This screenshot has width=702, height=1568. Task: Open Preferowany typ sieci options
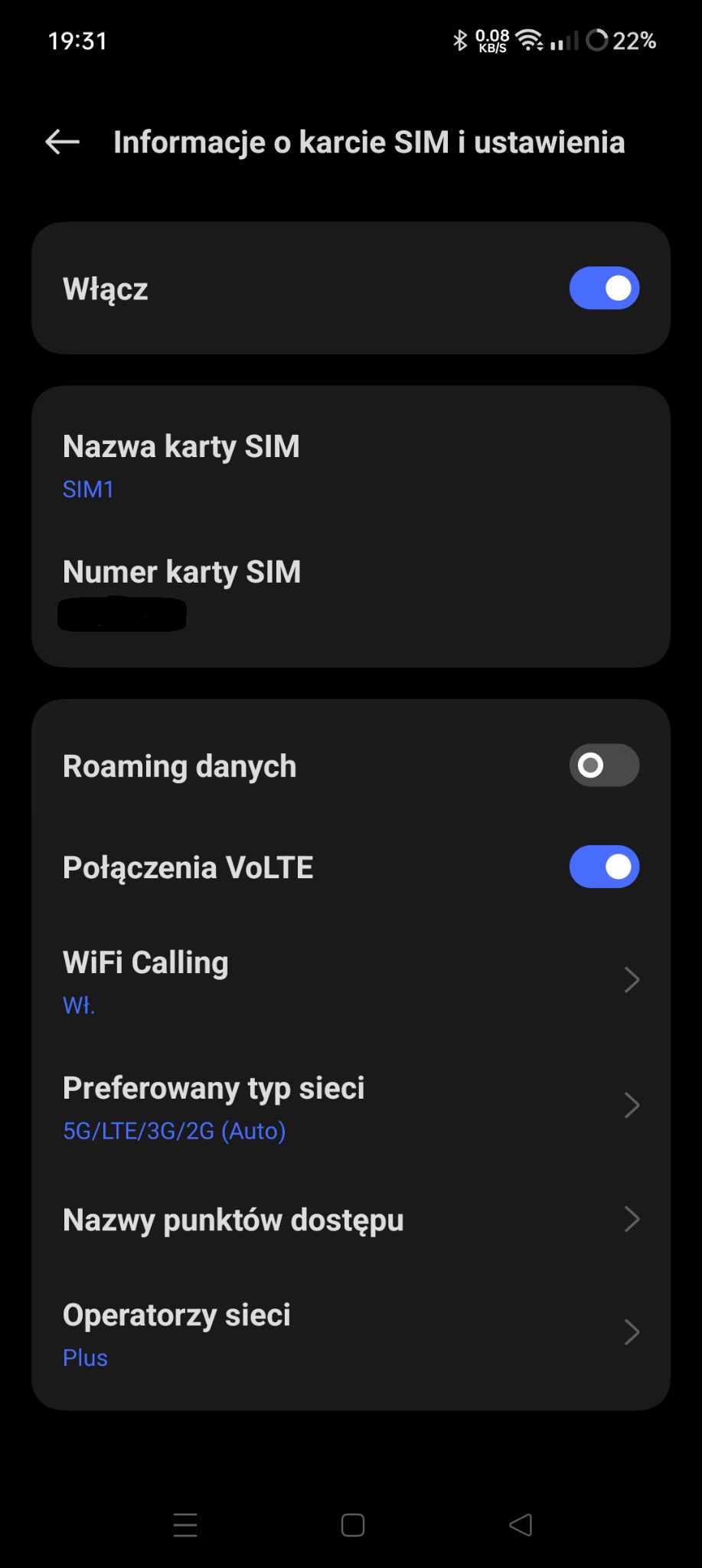tap(351, 1106)
